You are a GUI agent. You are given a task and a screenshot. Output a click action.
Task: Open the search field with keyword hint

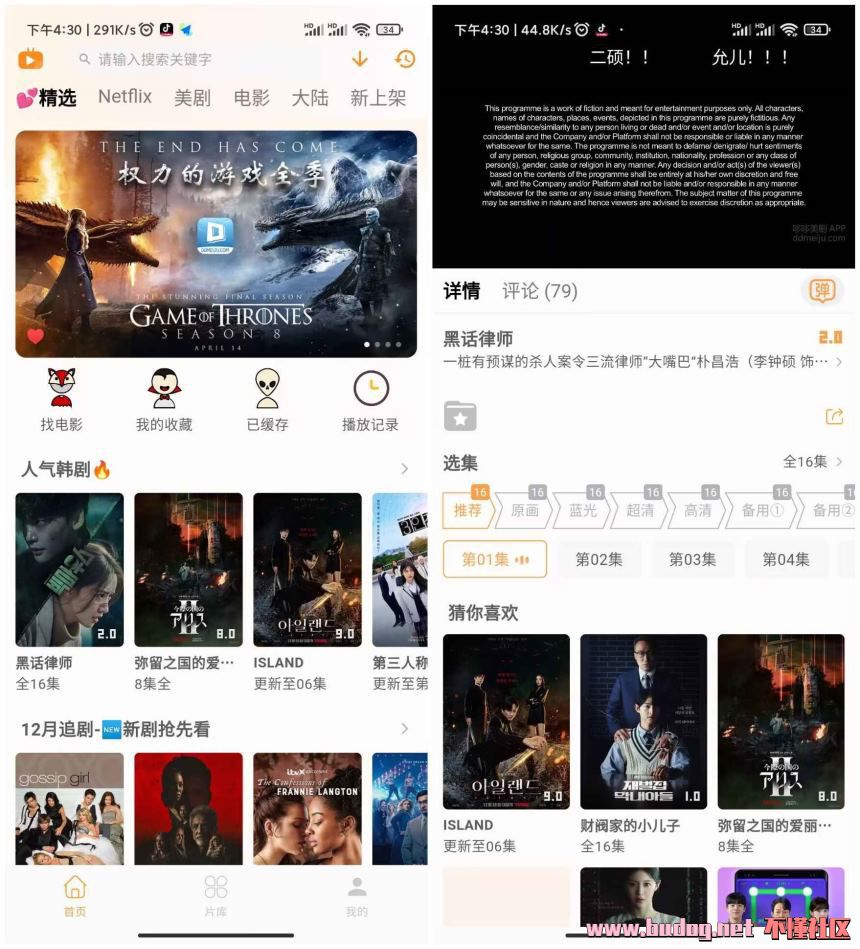click(200, 59)
